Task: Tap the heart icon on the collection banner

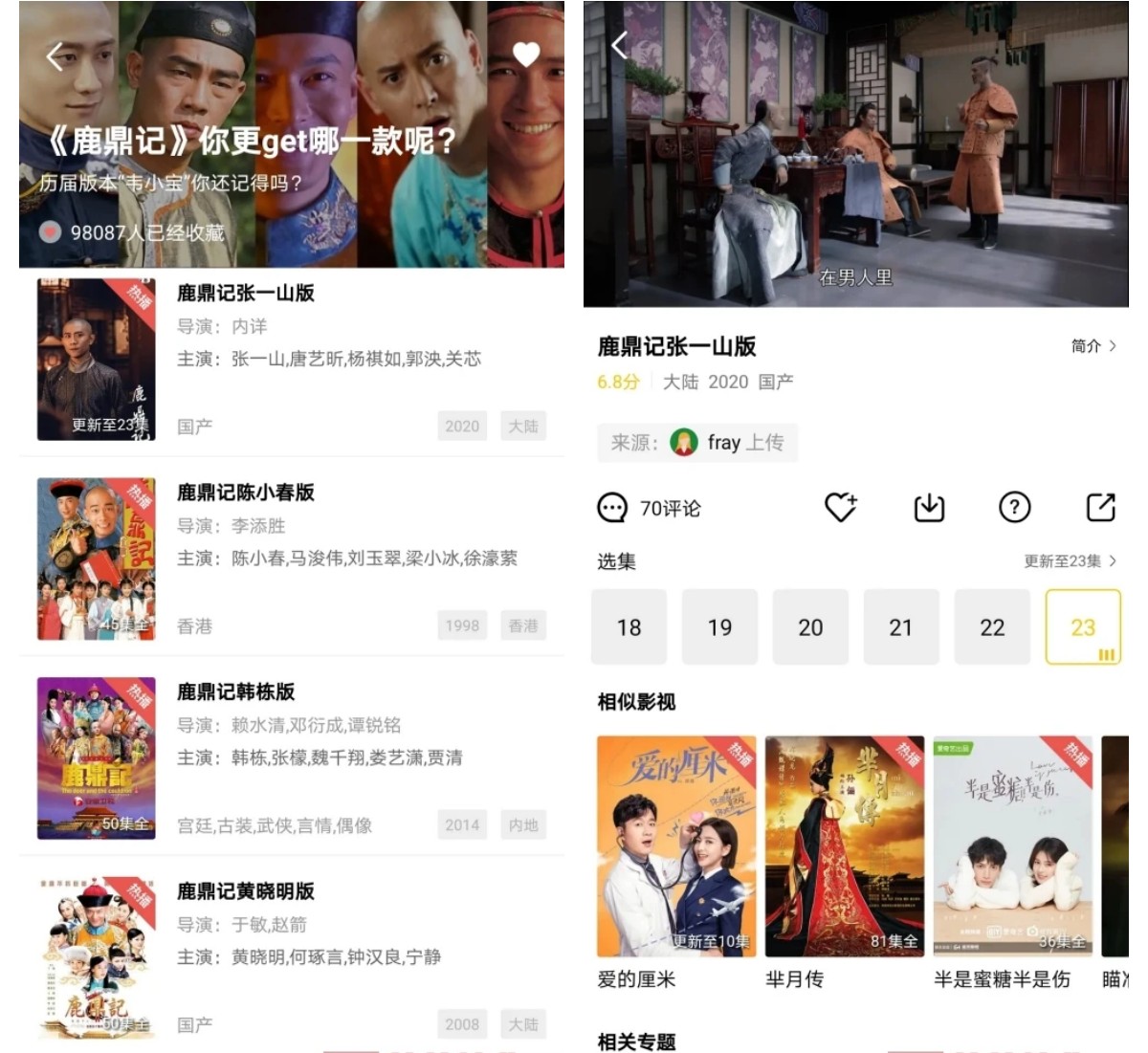Action: pyautogui.click(x=526, y=55)
